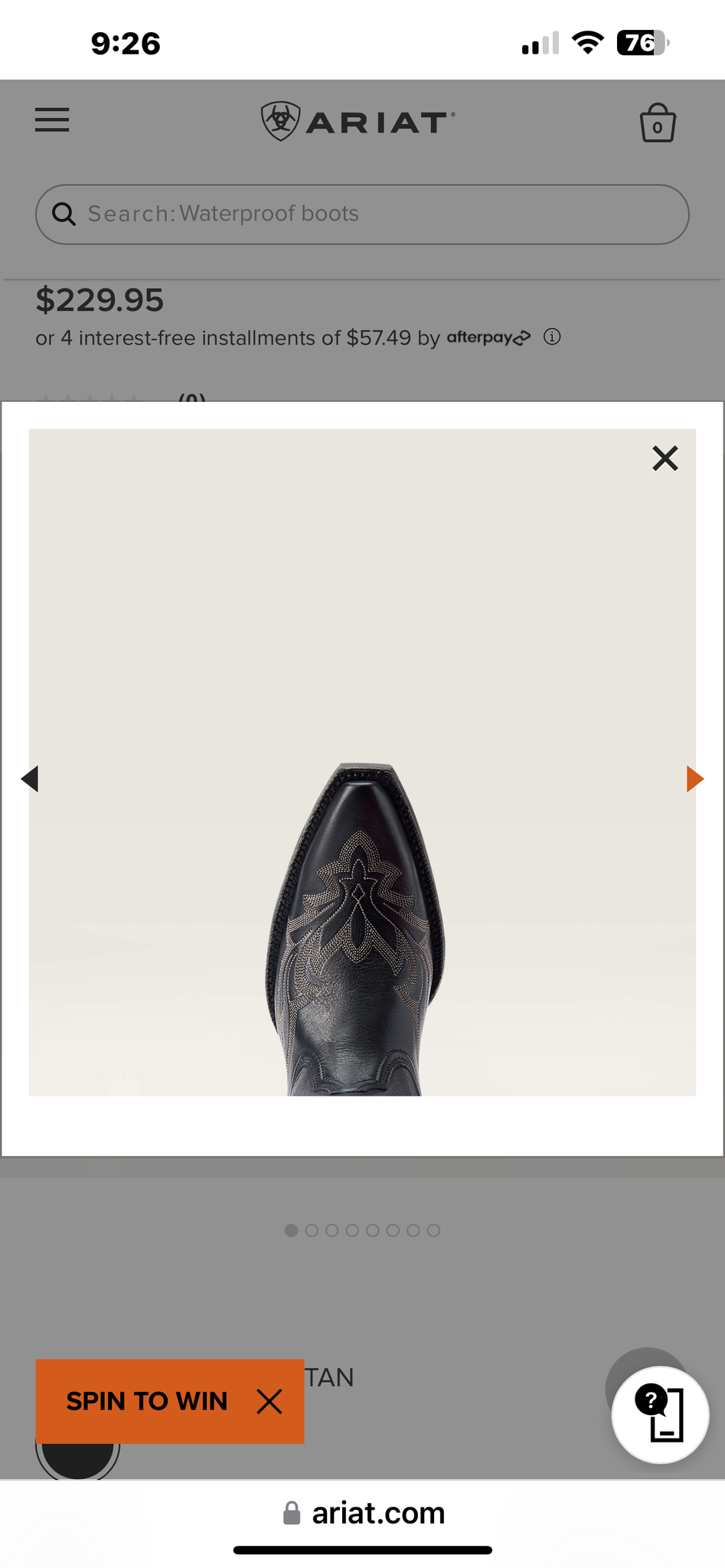
Task: Tap the ariat.com address bar
Action: (364, 1513)
